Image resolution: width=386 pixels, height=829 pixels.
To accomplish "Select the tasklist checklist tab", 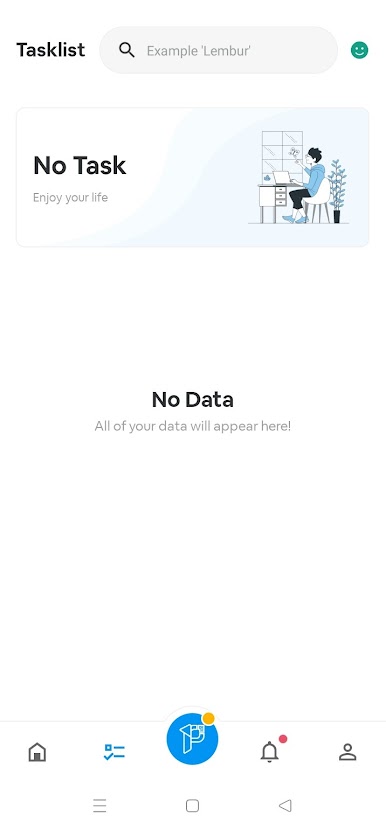I will [114, 751].
